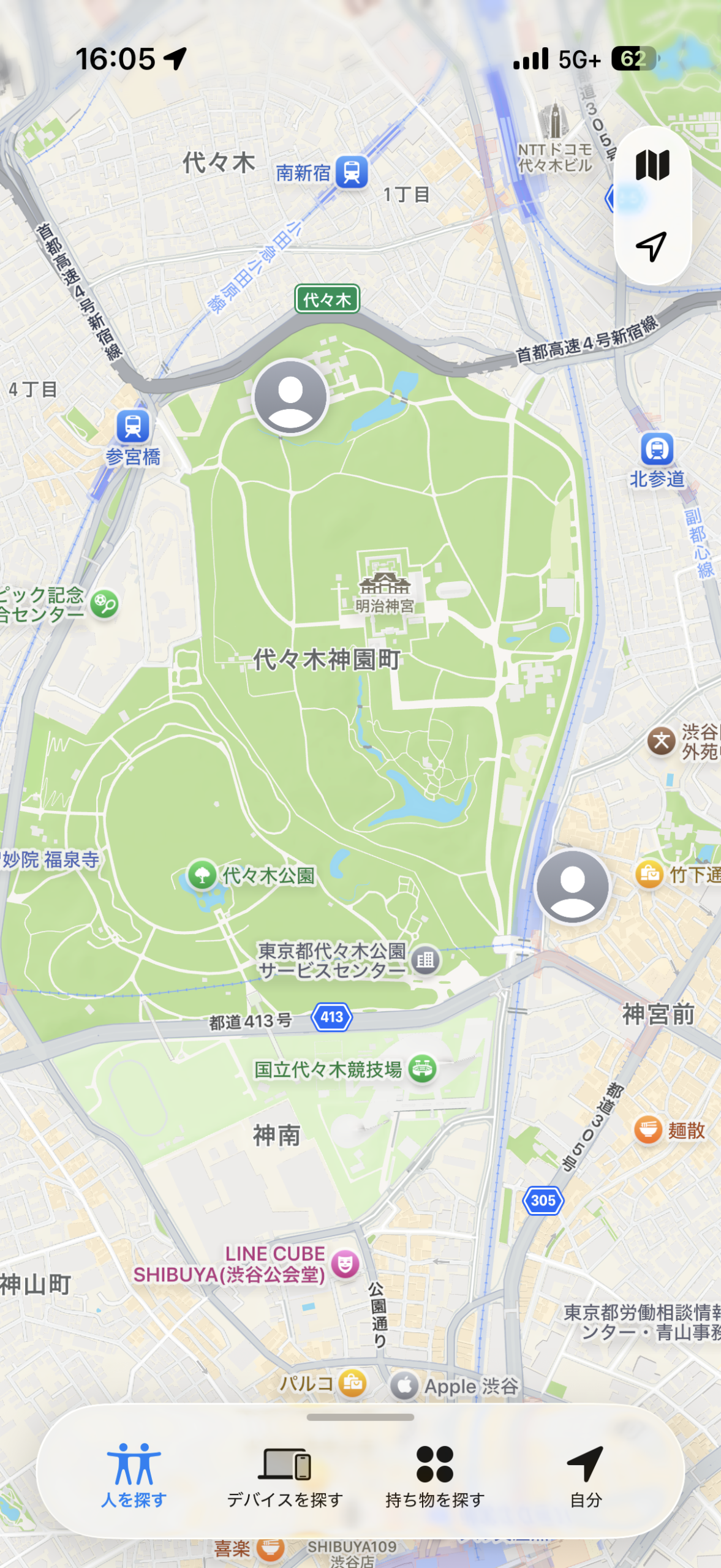View 代々木公園 park marker
The width and height of the screenshot is (721, 1568).
[x=202, y=875]
